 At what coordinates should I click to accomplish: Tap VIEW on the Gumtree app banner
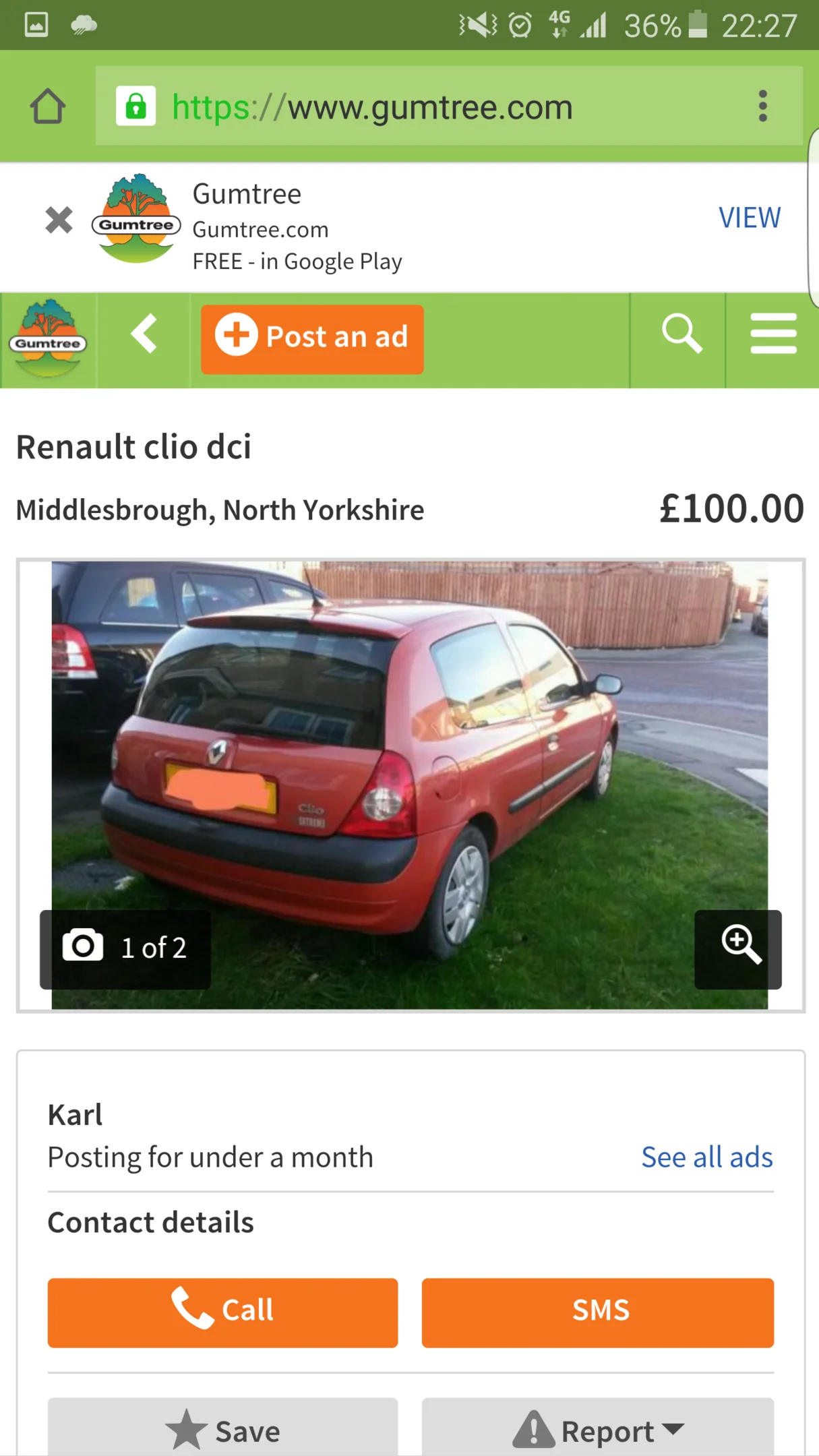point(750,218)
